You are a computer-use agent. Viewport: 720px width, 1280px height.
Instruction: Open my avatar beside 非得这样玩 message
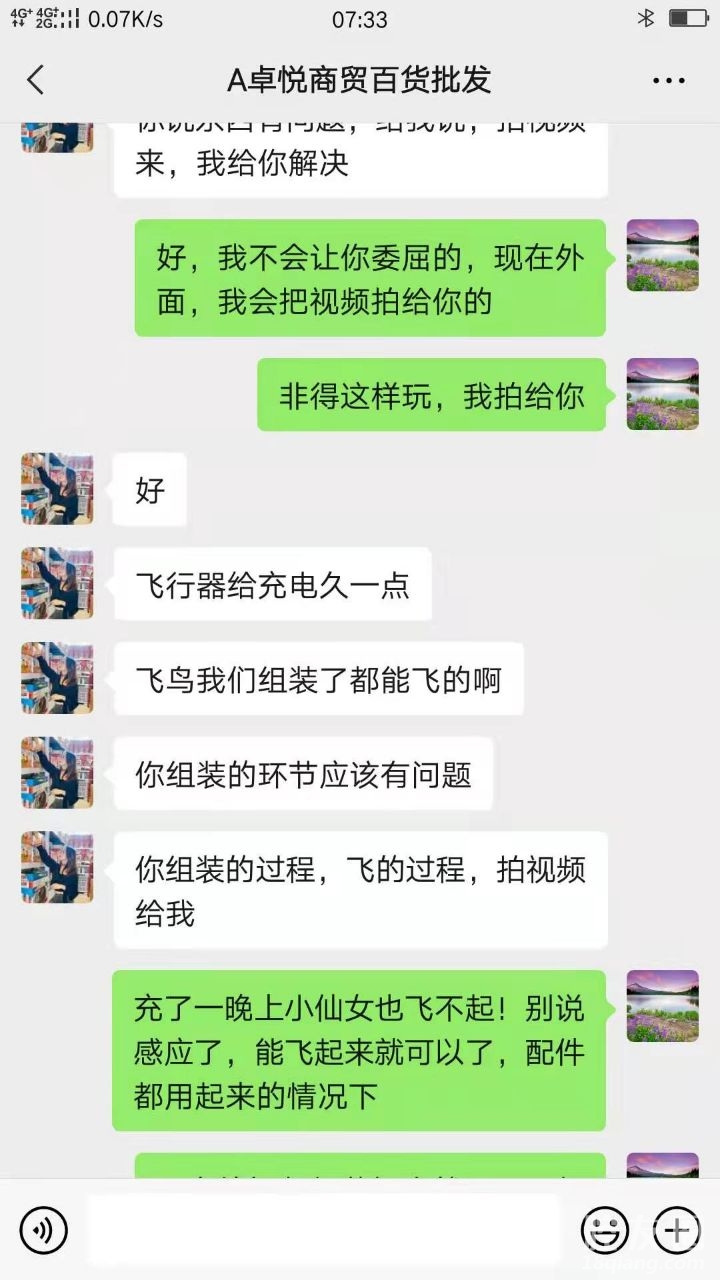[x=662, y=394]
